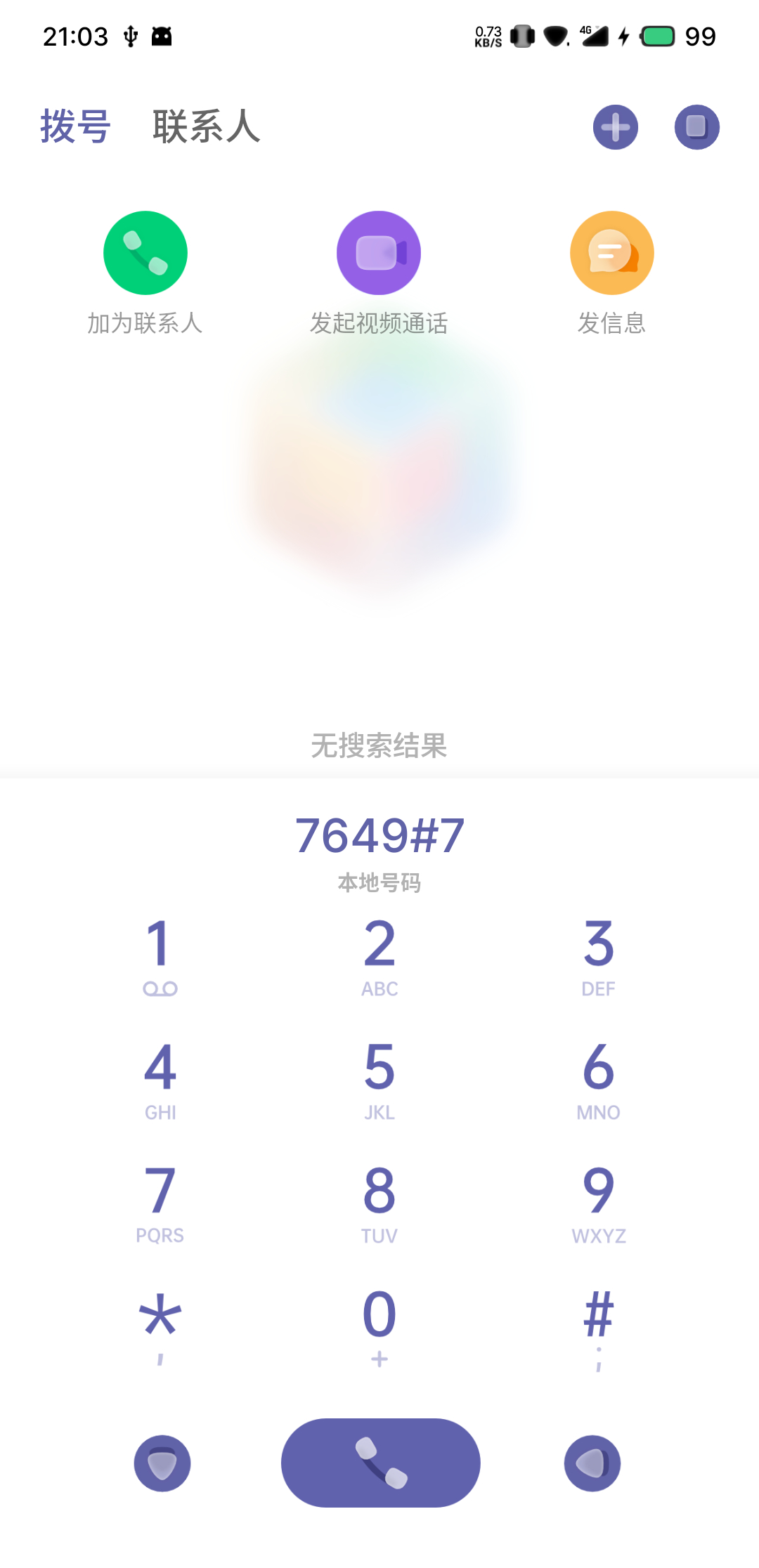
Task: Dial digit 6 MNO
Action: pos(599,1079)
